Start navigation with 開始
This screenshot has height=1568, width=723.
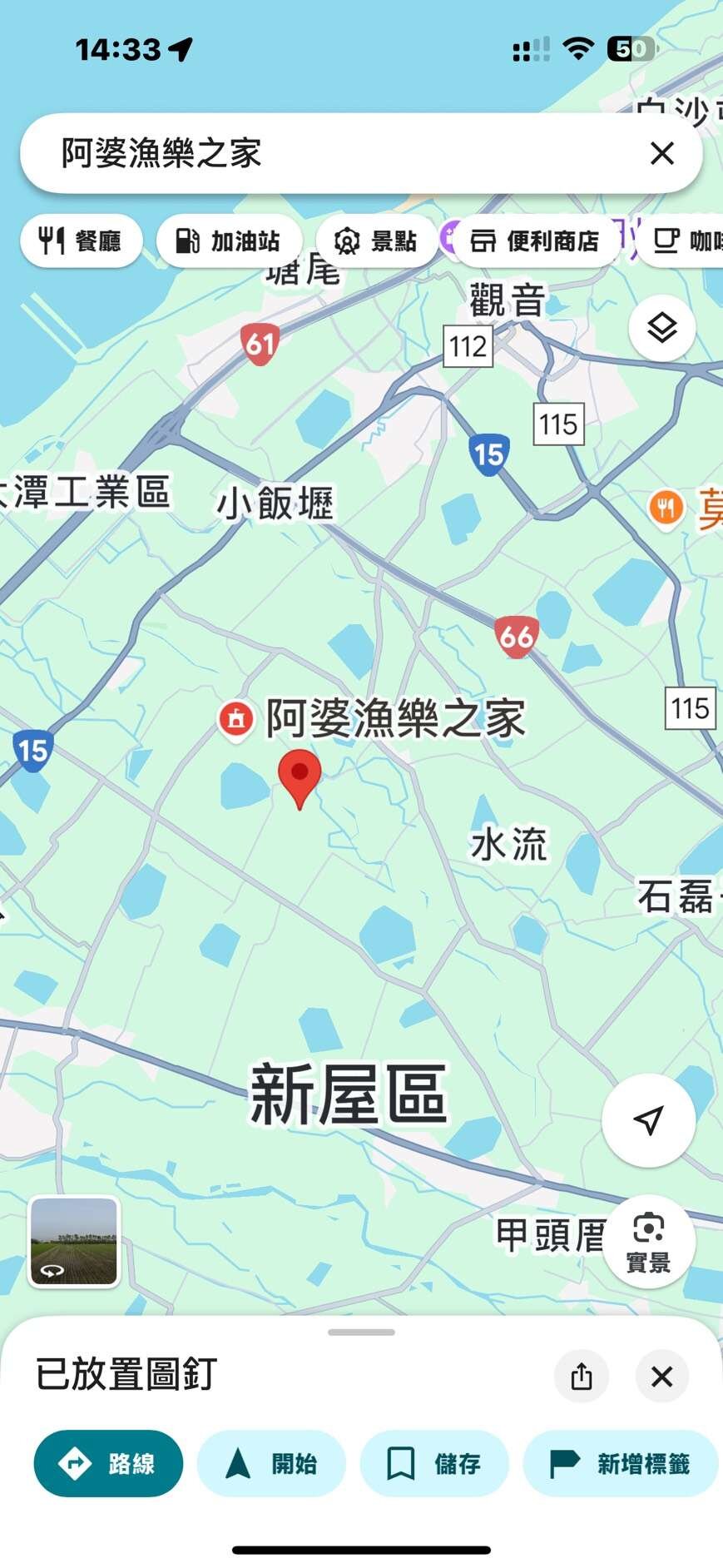271,1463
